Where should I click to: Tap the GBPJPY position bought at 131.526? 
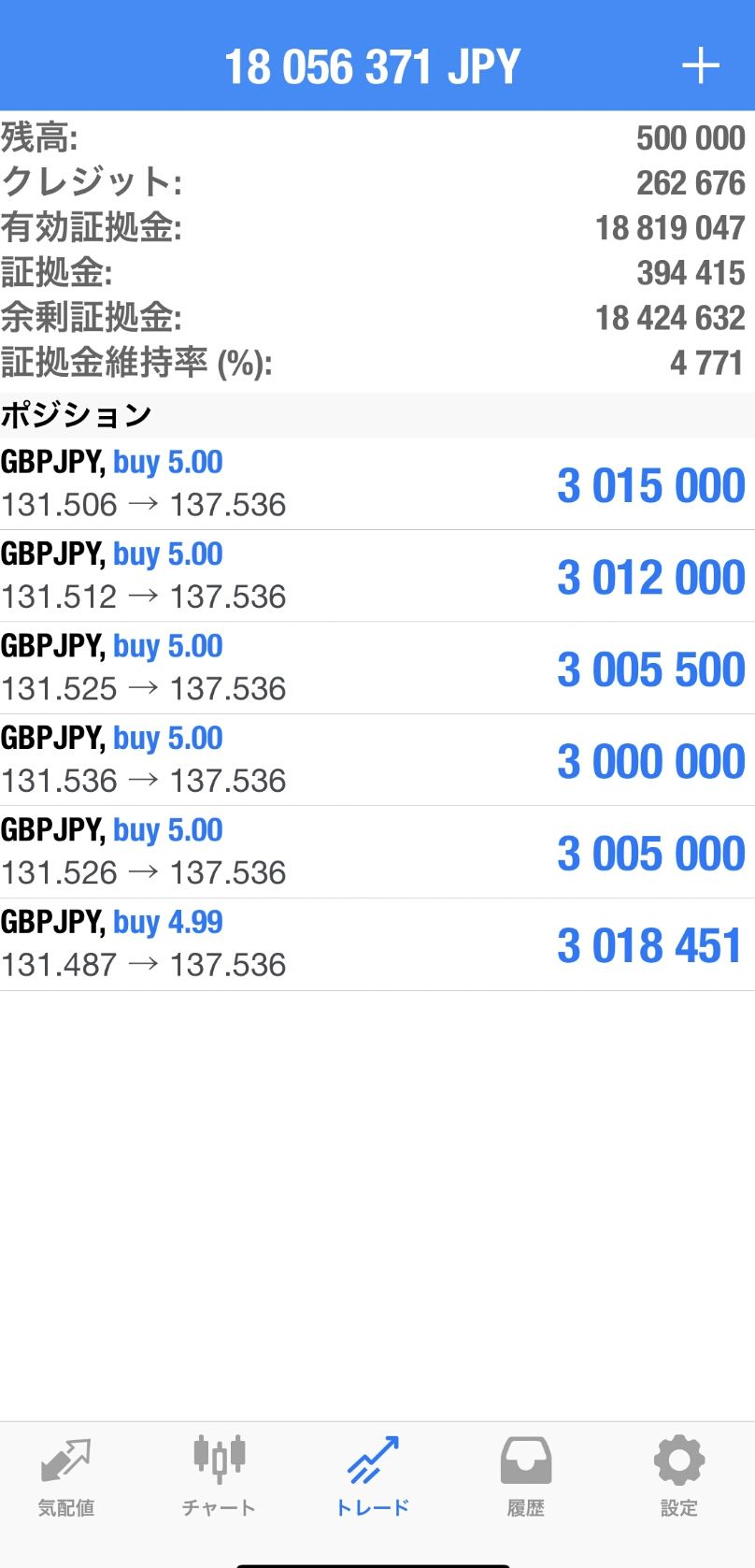tap(377, 852)
